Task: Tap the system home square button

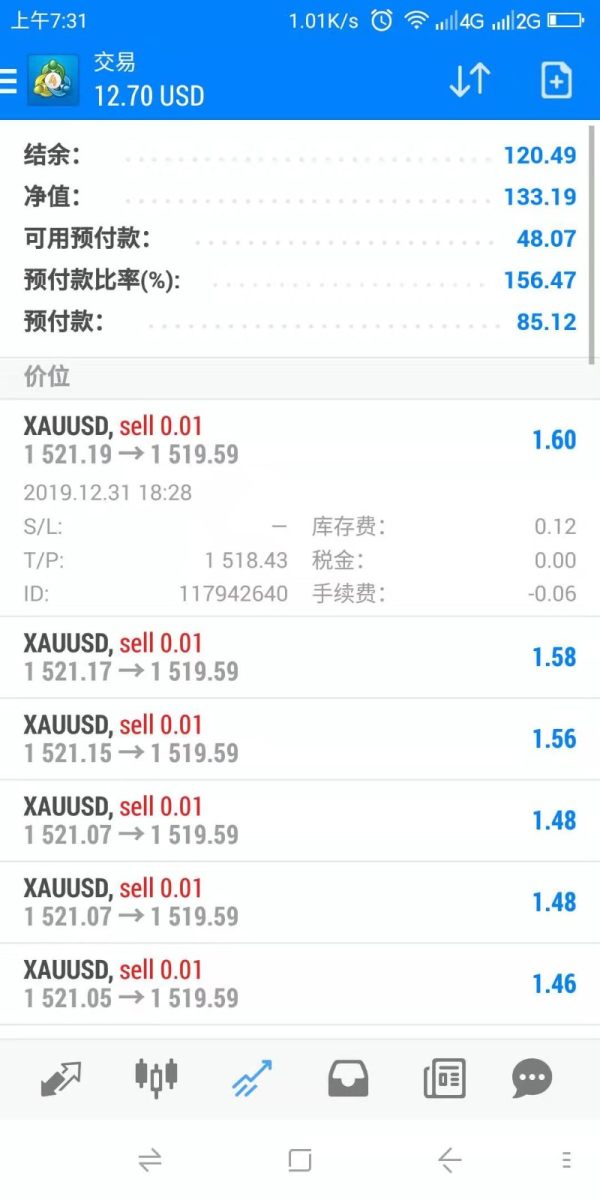Action: tap(299, 1160)
